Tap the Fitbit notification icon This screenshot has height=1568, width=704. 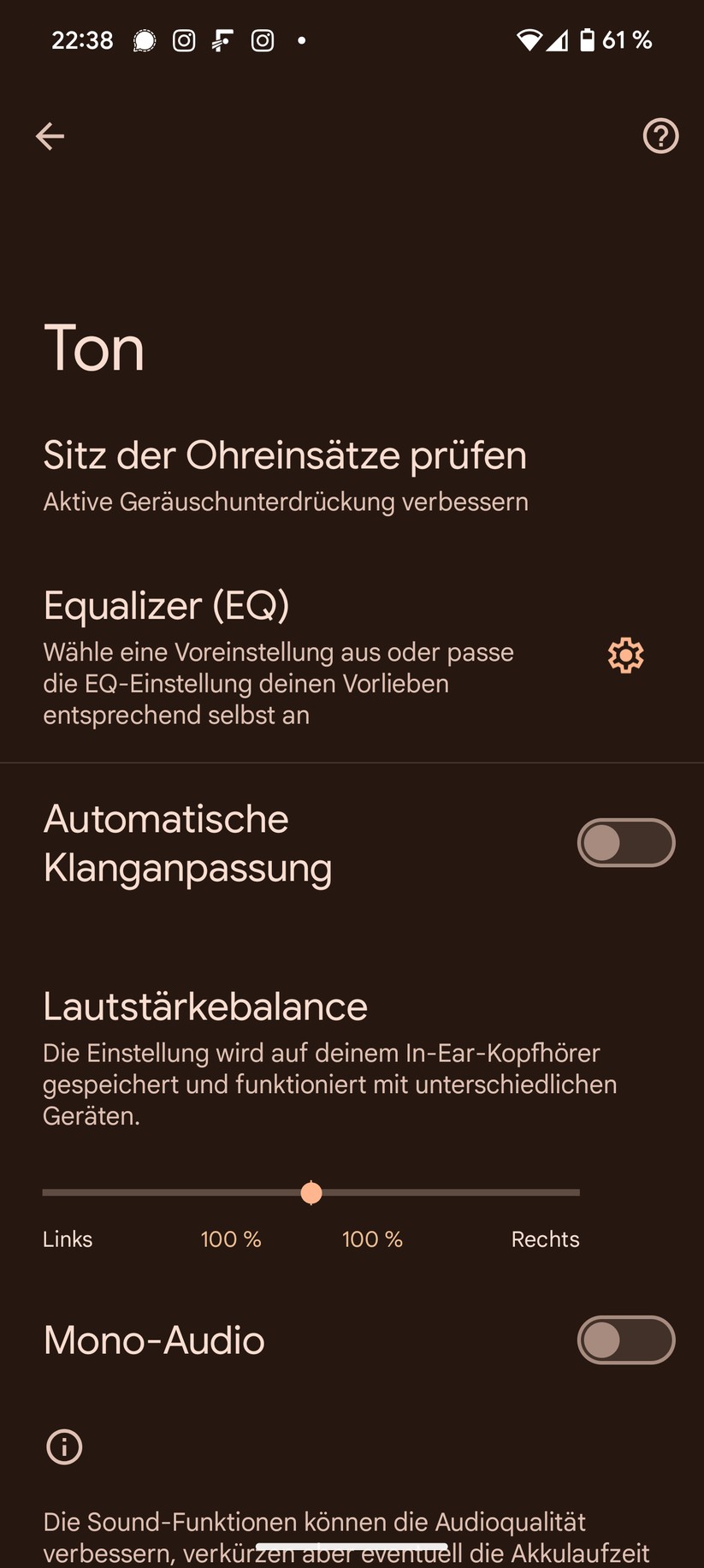[222, 39]
